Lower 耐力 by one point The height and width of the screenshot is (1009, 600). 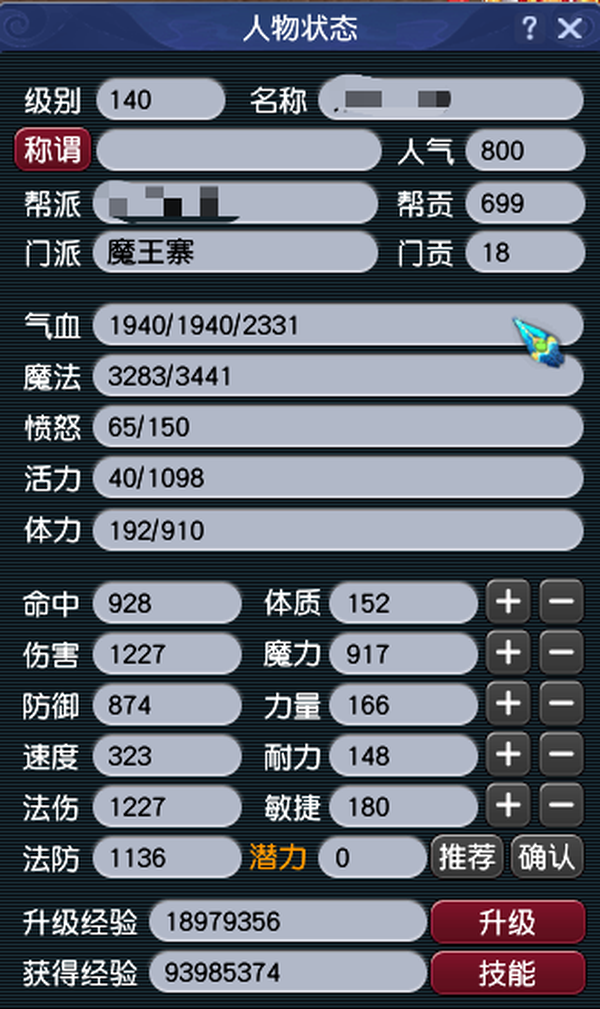pyautogui.click(x=561, y=754)
